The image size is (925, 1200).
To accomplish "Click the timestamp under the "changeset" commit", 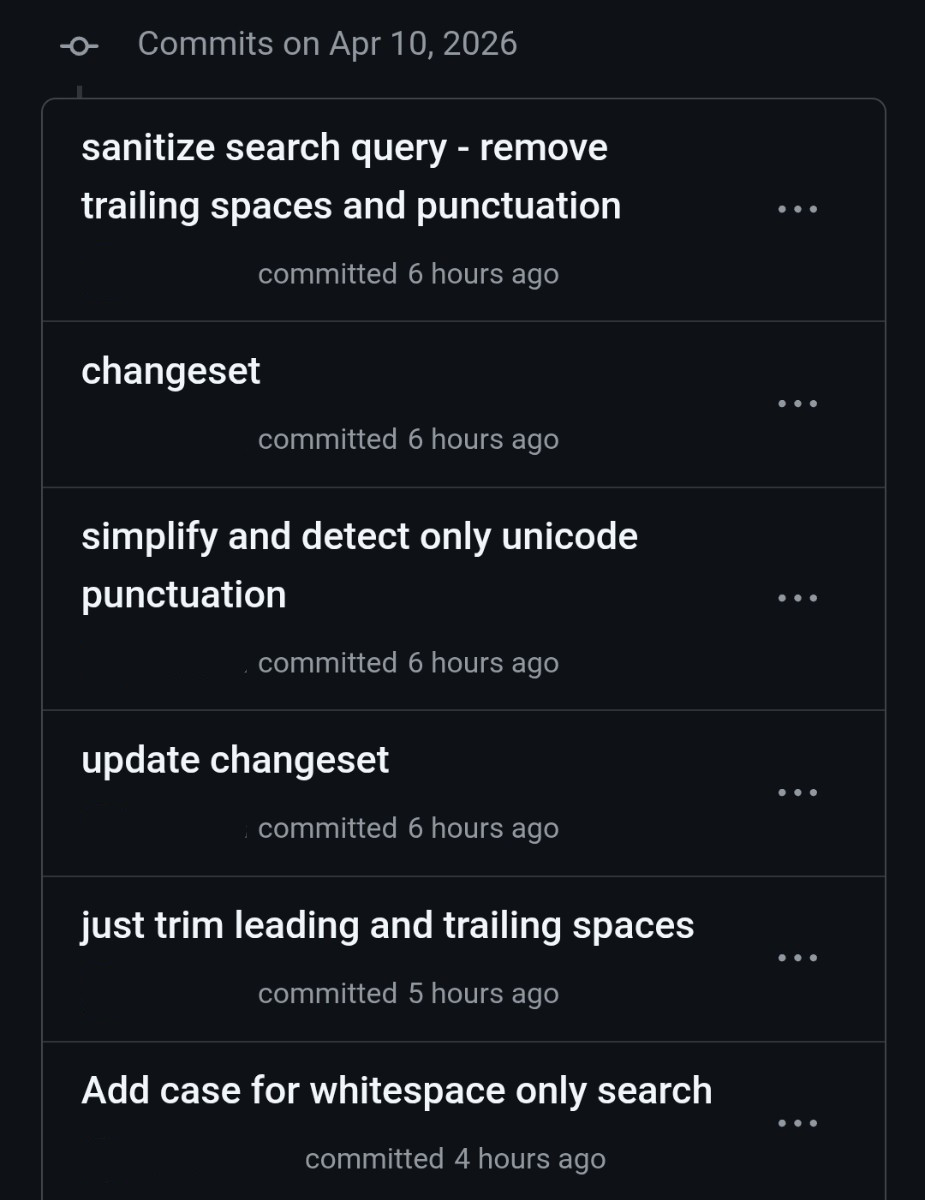I will [x=408, y=439].
